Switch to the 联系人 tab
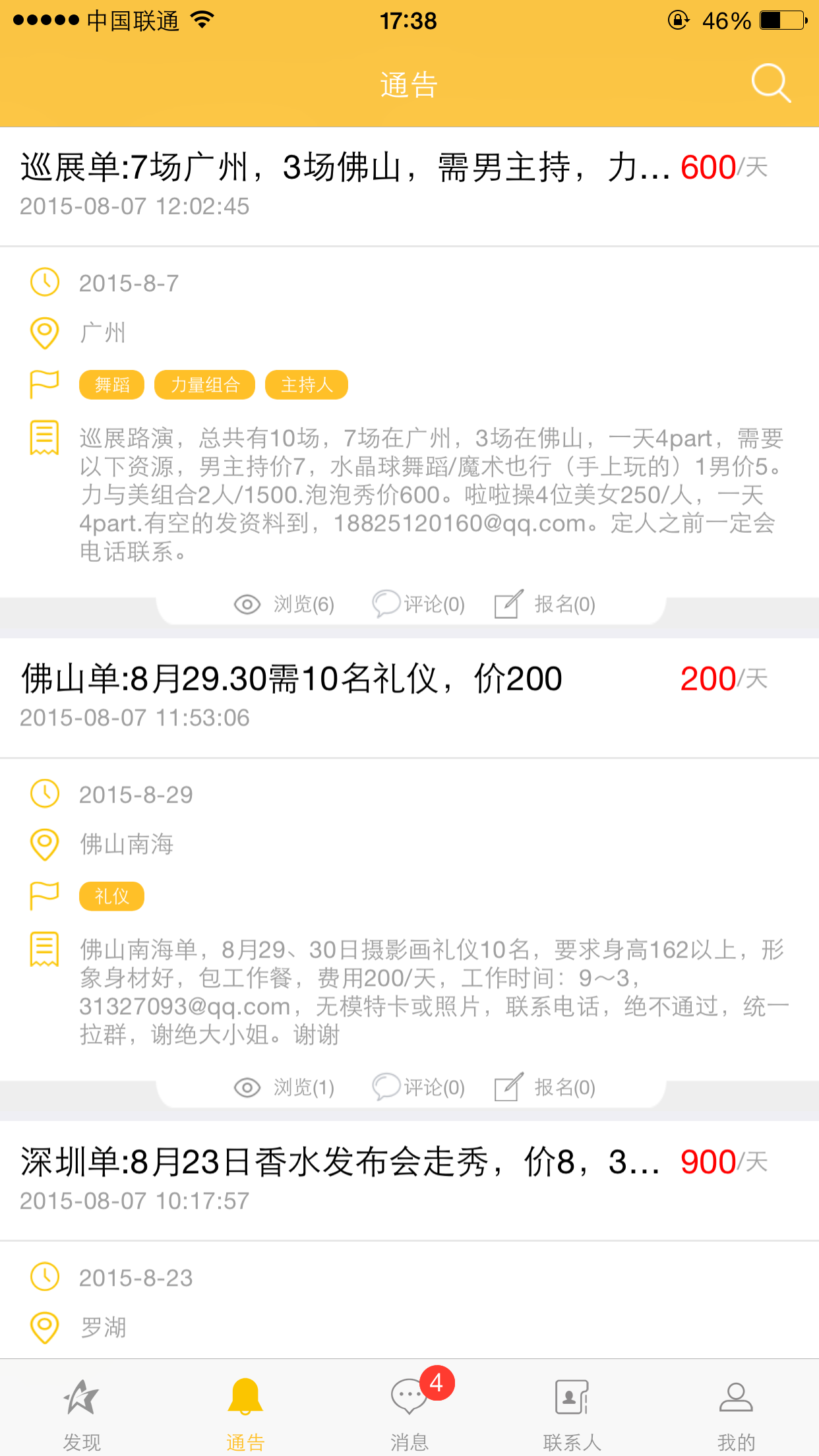Screen dimensions: 819x1456 [x=572, y=1405]
